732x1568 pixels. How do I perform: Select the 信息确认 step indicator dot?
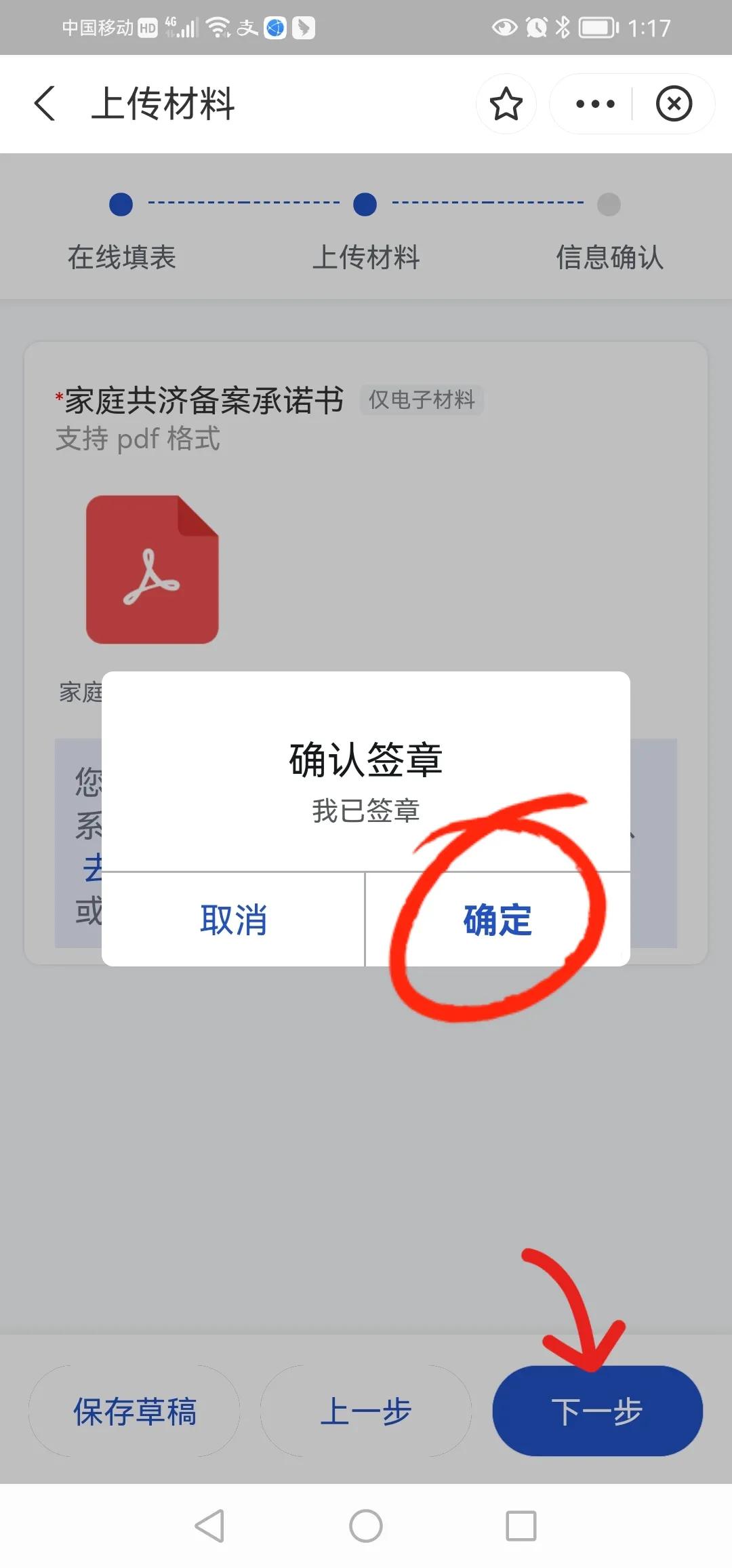[608, 203]
